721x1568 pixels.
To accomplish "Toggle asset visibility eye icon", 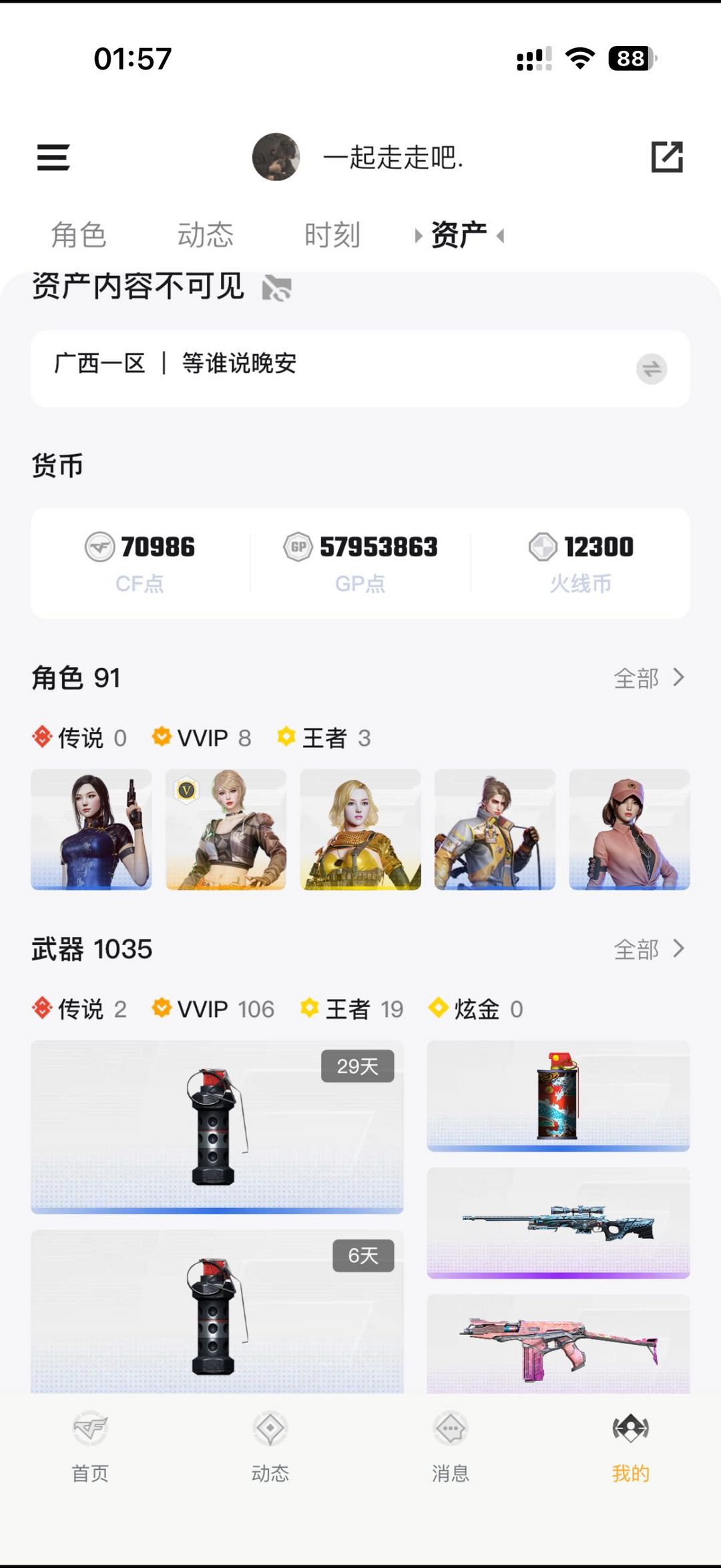I will pos(277,288).
